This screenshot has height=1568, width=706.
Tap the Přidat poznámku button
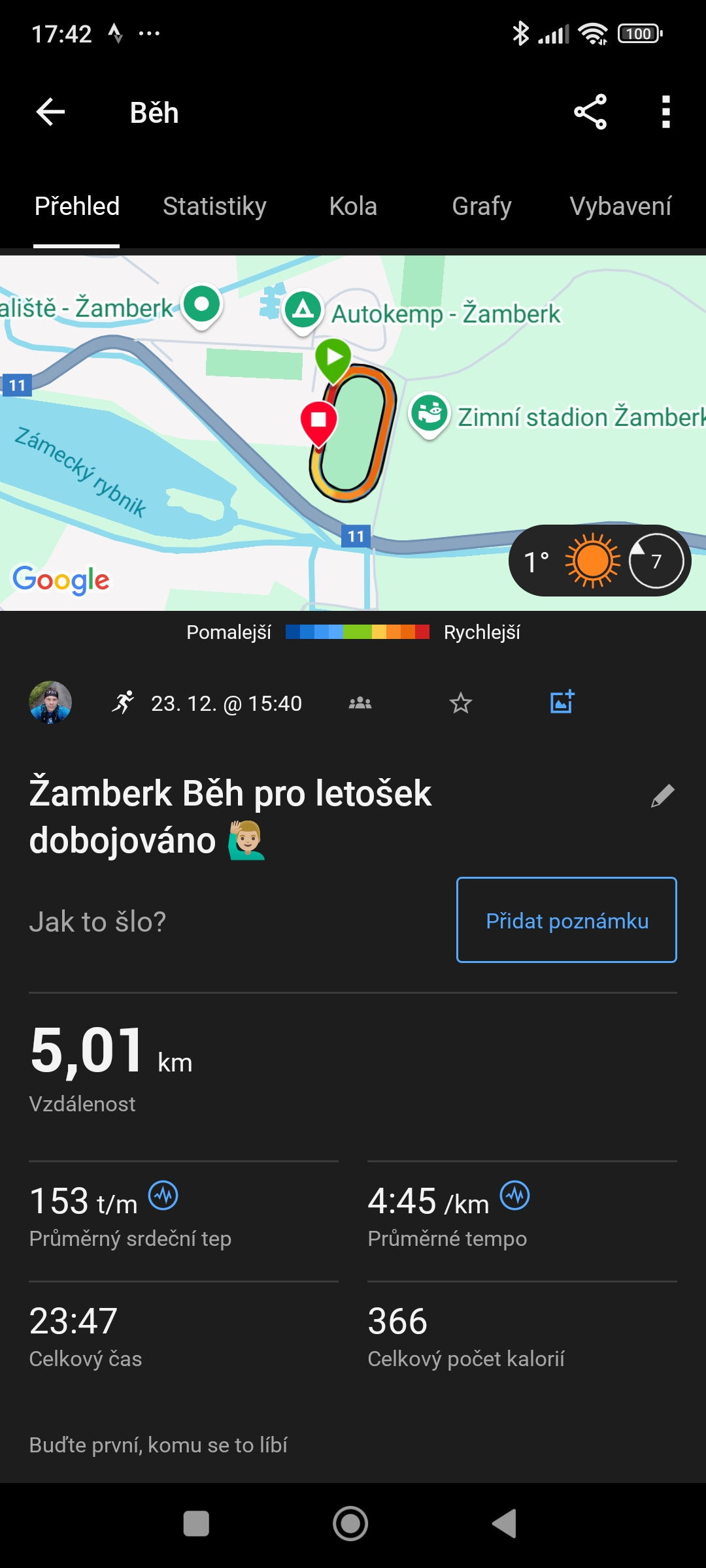[566, 920]
